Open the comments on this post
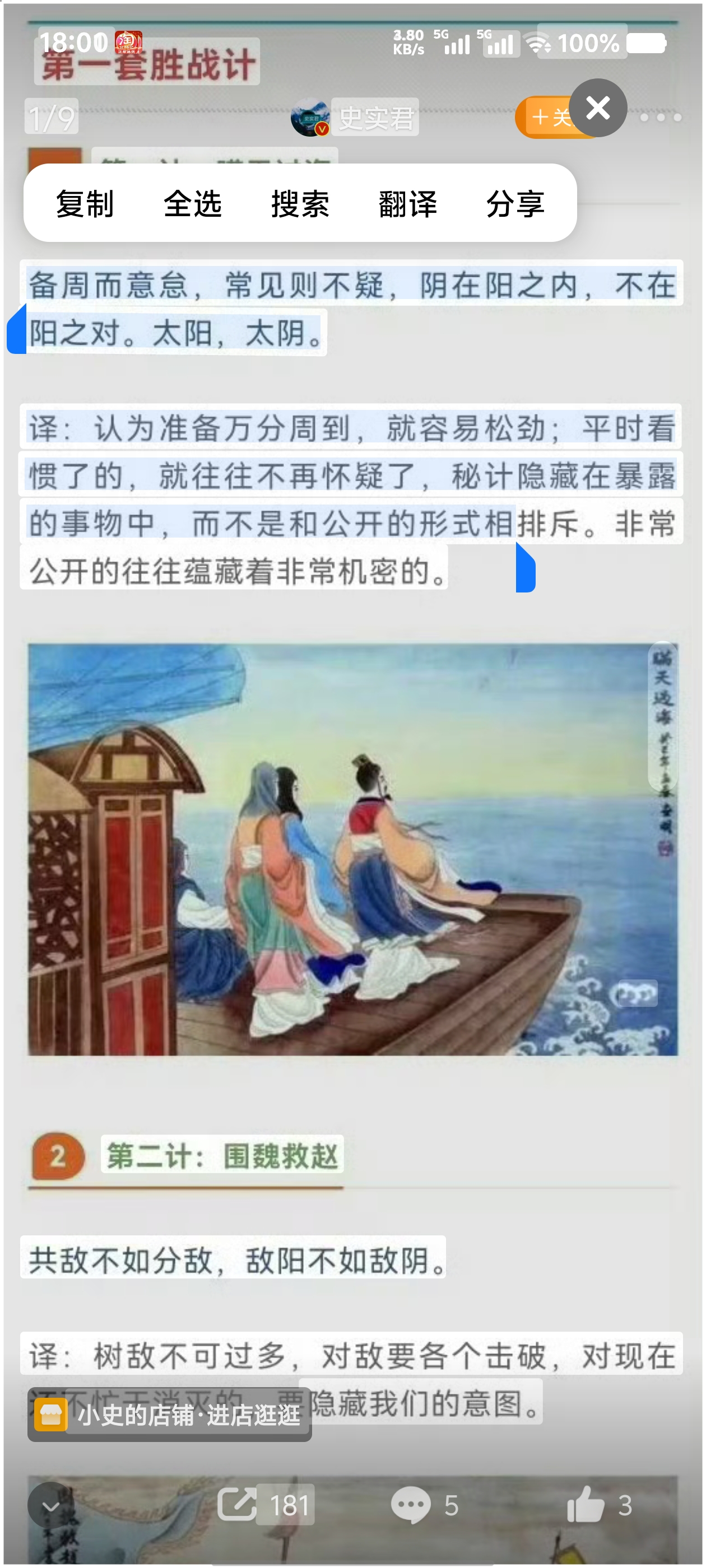This screenshot has height=1568, width=706. coord(425,1505)
